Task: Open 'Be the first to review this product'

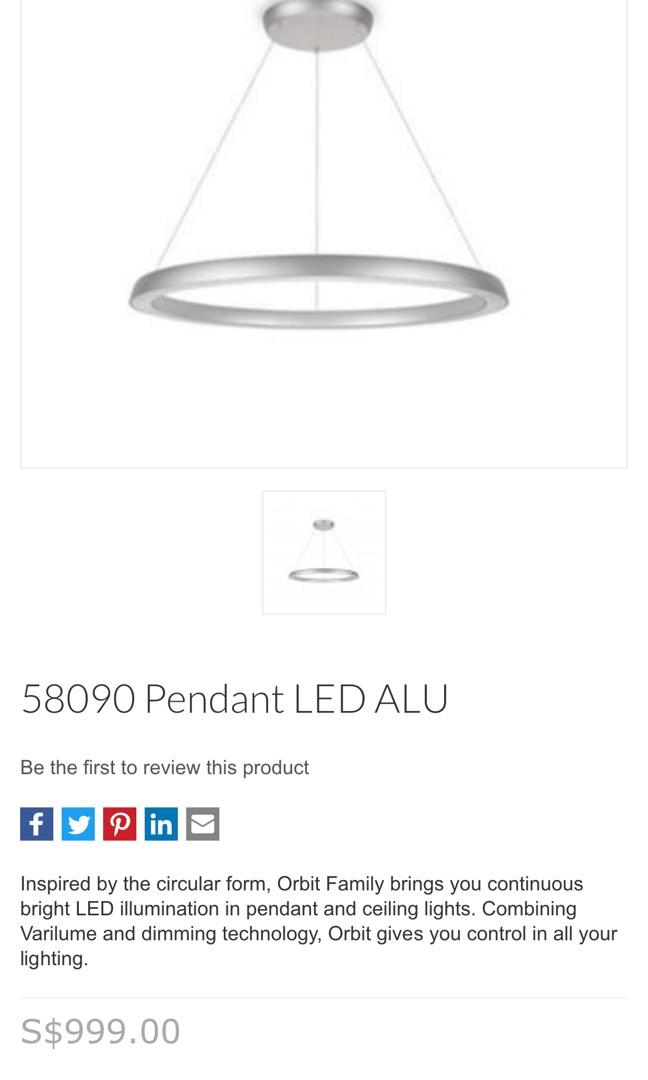Action: pos(165,767)
